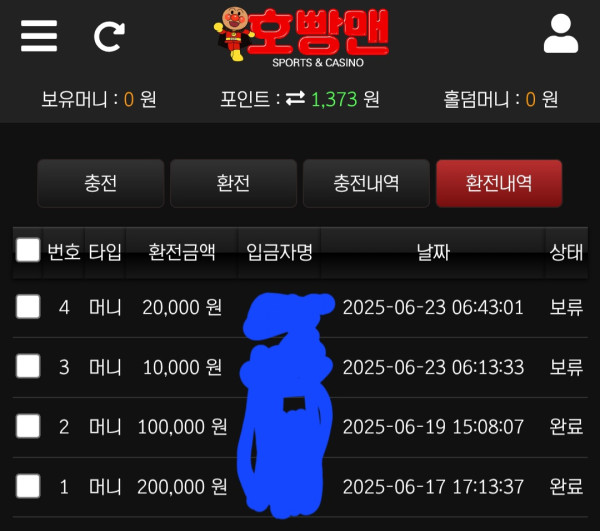Tap the point exchange arrows icon
Screen dimensions: 600x531
coord(294,99)
